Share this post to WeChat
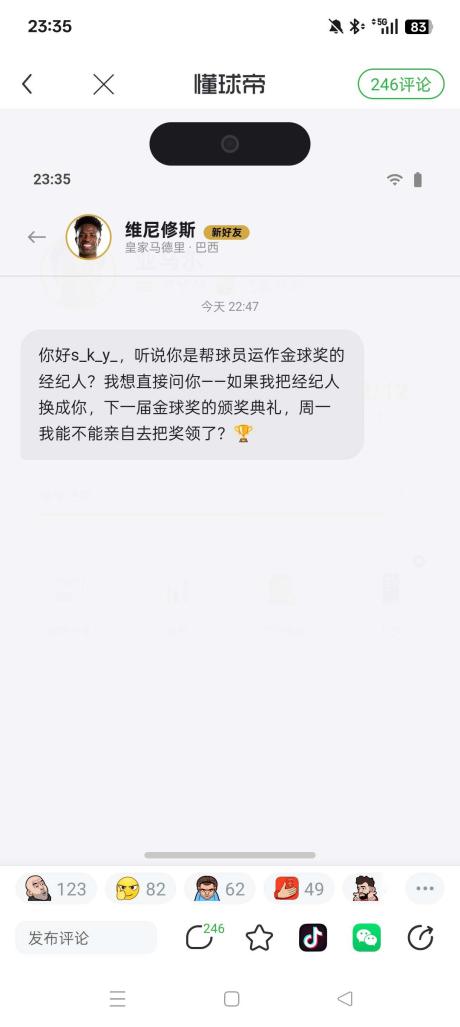The width and height of the screenshot is (460, 1027). [367, 938]
